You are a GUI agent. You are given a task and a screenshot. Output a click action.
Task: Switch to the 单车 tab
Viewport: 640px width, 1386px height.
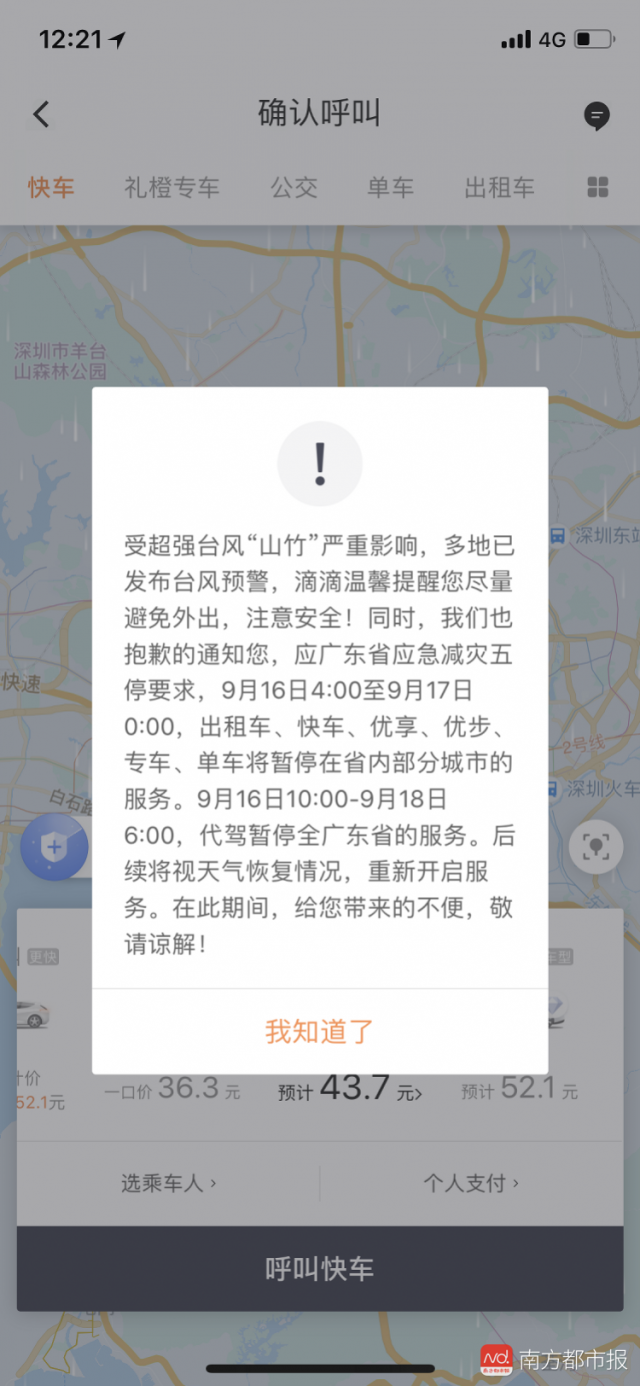[389, 187]
